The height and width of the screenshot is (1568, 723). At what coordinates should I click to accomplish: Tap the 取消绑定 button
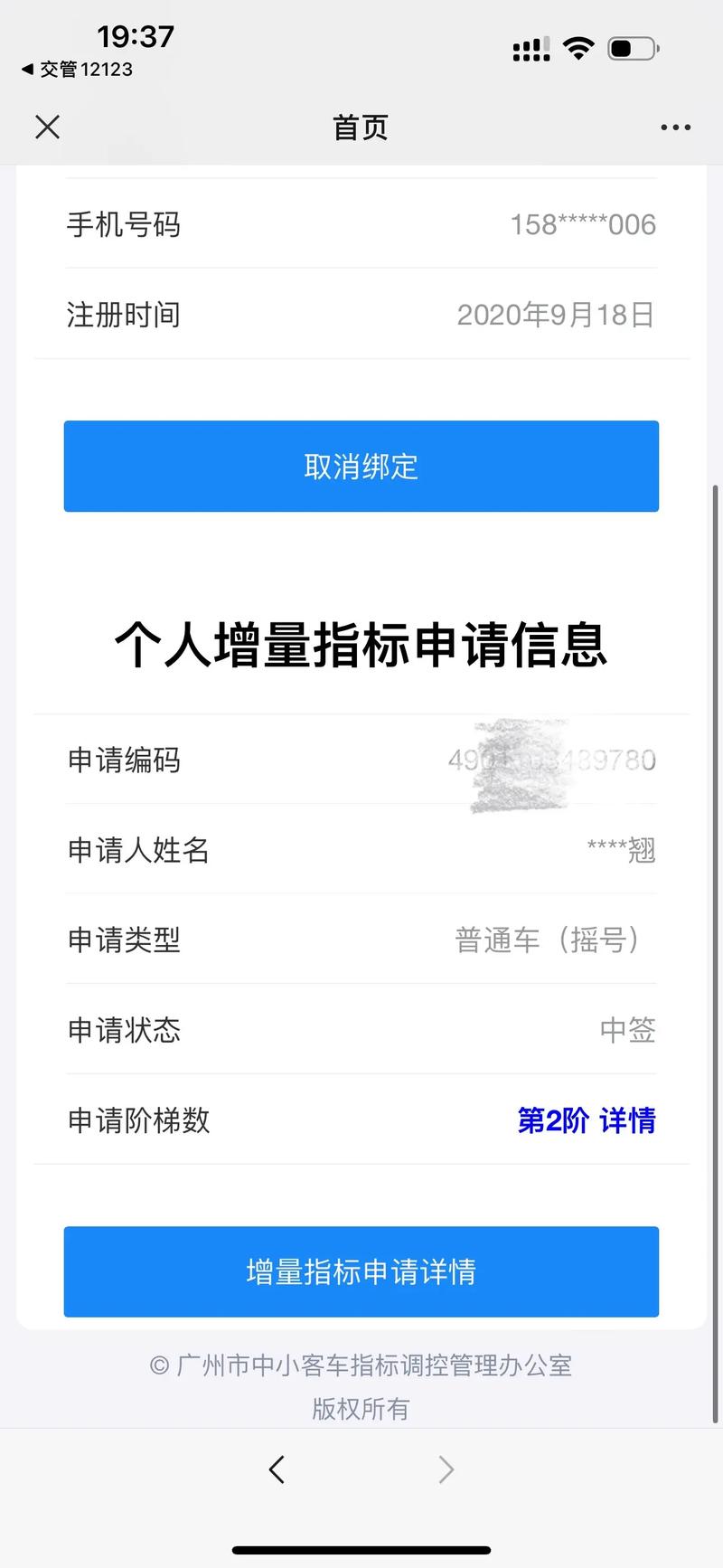click(361, 467)
